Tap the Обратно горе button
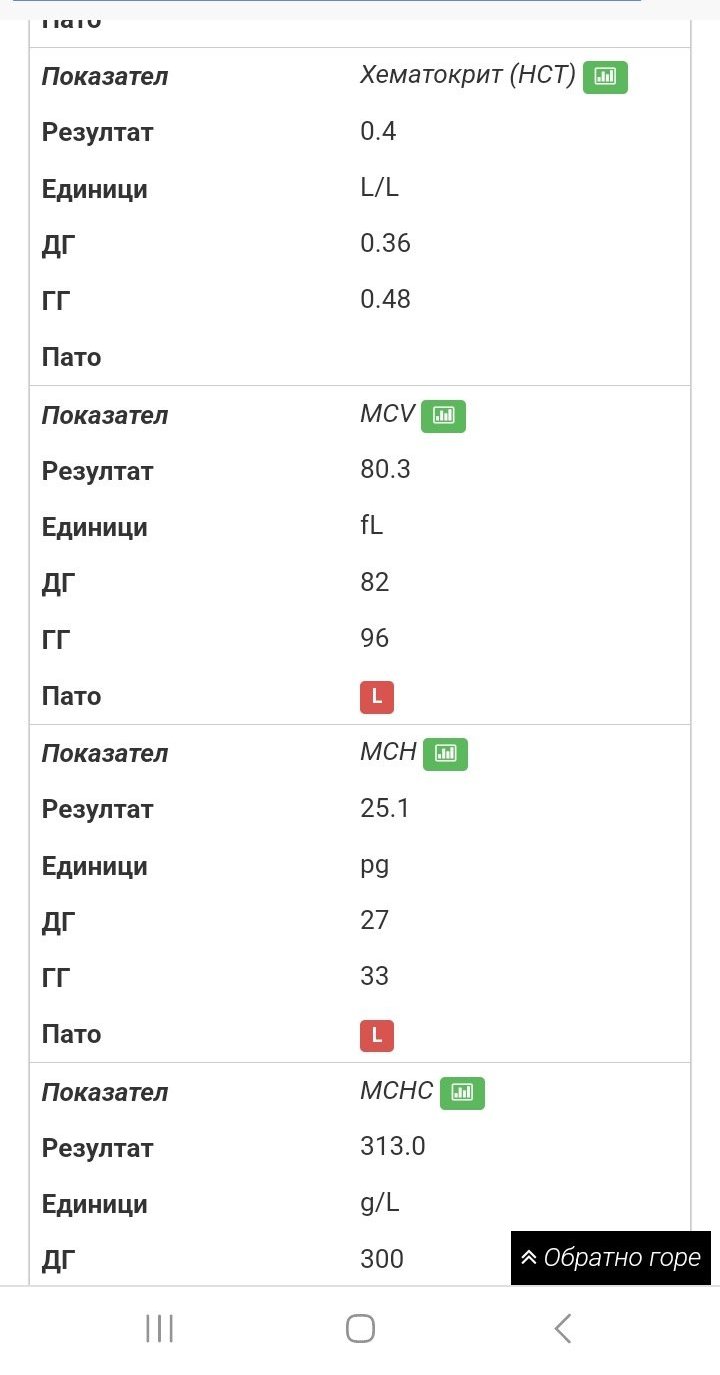The width and height of the screenshot is (720, 1375). [x=611, y=1258]
